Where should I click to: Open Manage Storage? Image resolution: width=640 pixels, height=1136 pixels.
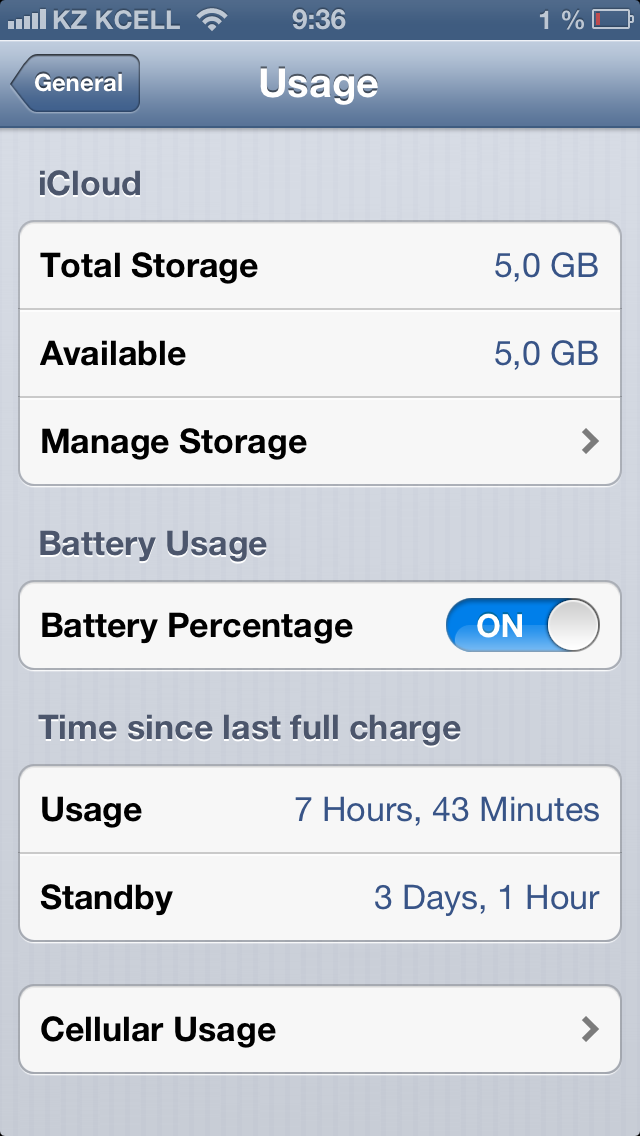(320, 441)
